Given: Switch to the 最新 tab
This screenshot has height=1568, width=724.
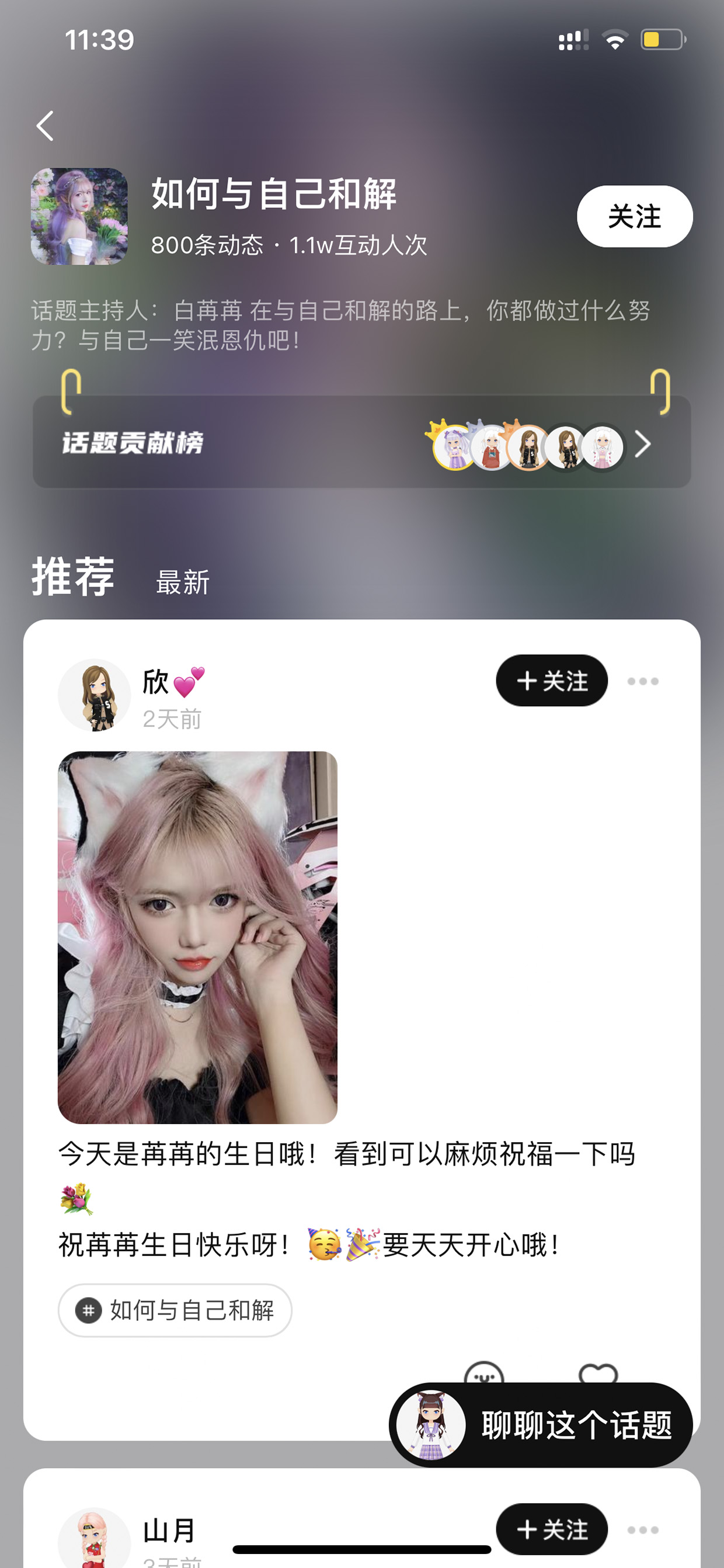Looking at the screenshot, I should 183,582.
